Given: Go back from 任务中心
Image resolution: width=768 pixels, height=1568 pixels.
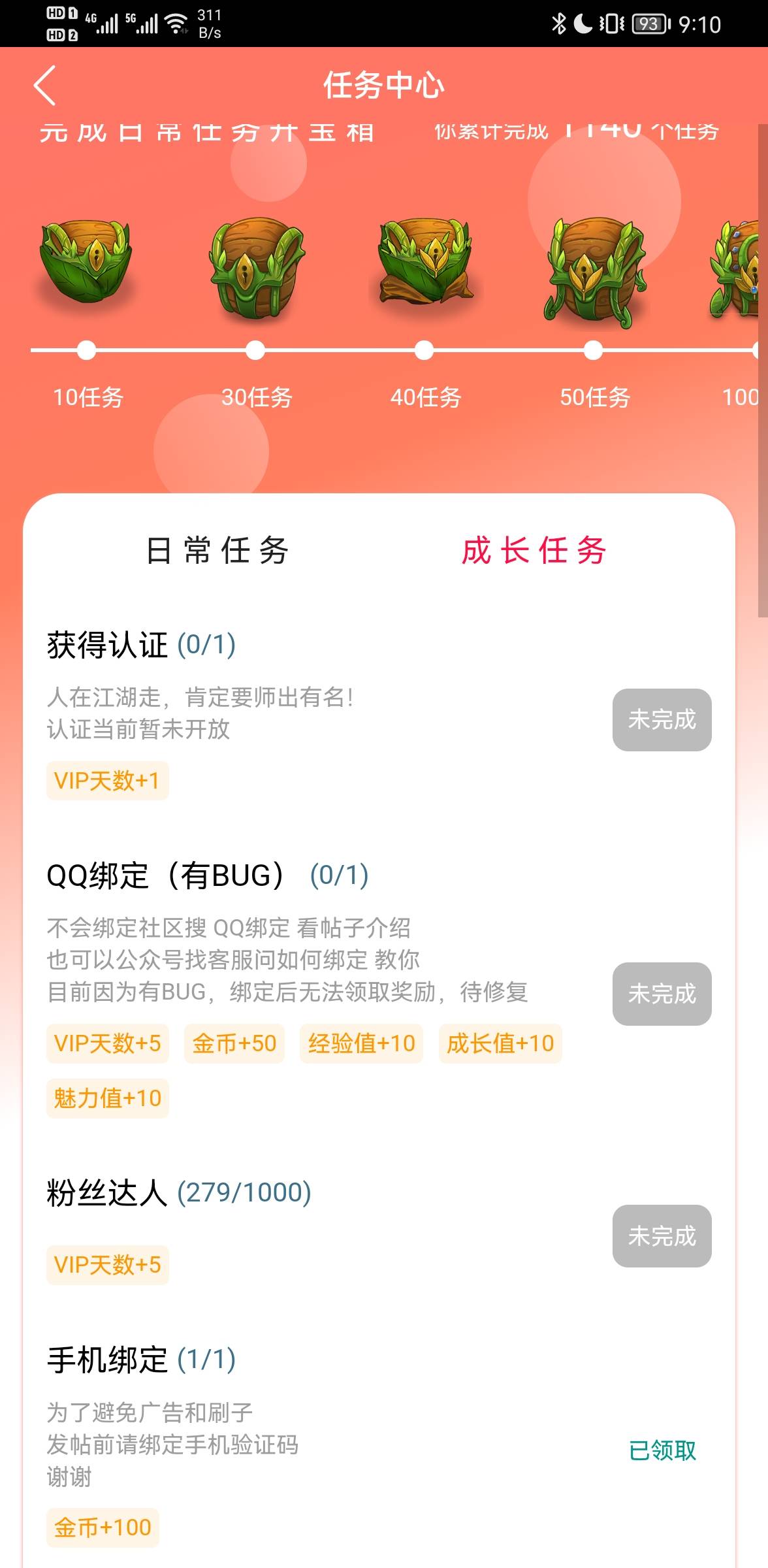Looking at the screenshot, I should click(x=44, y=85).
